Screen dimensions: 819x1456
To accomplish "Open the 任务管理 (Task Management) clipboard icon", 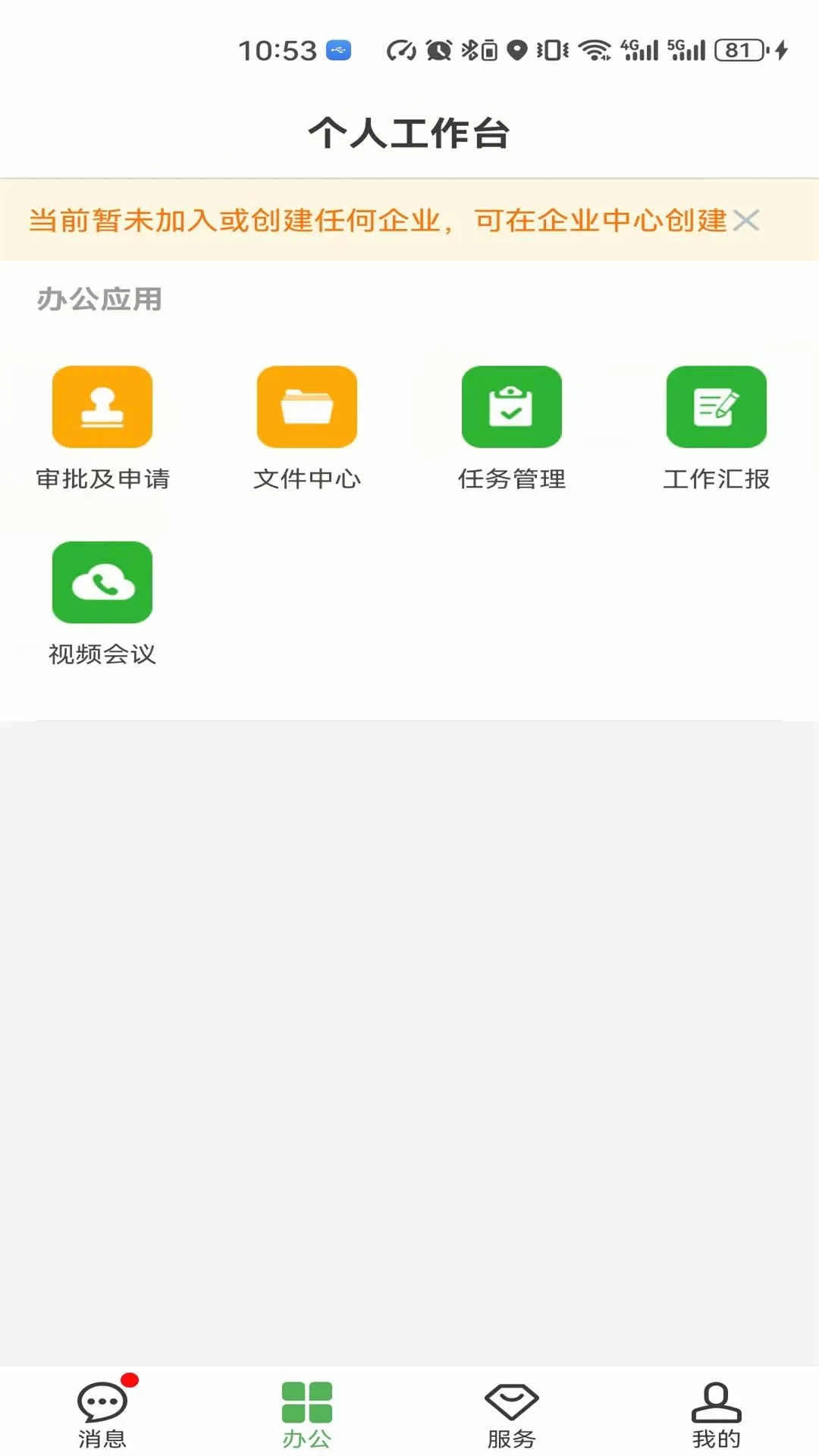I will (x=512, y=406).
